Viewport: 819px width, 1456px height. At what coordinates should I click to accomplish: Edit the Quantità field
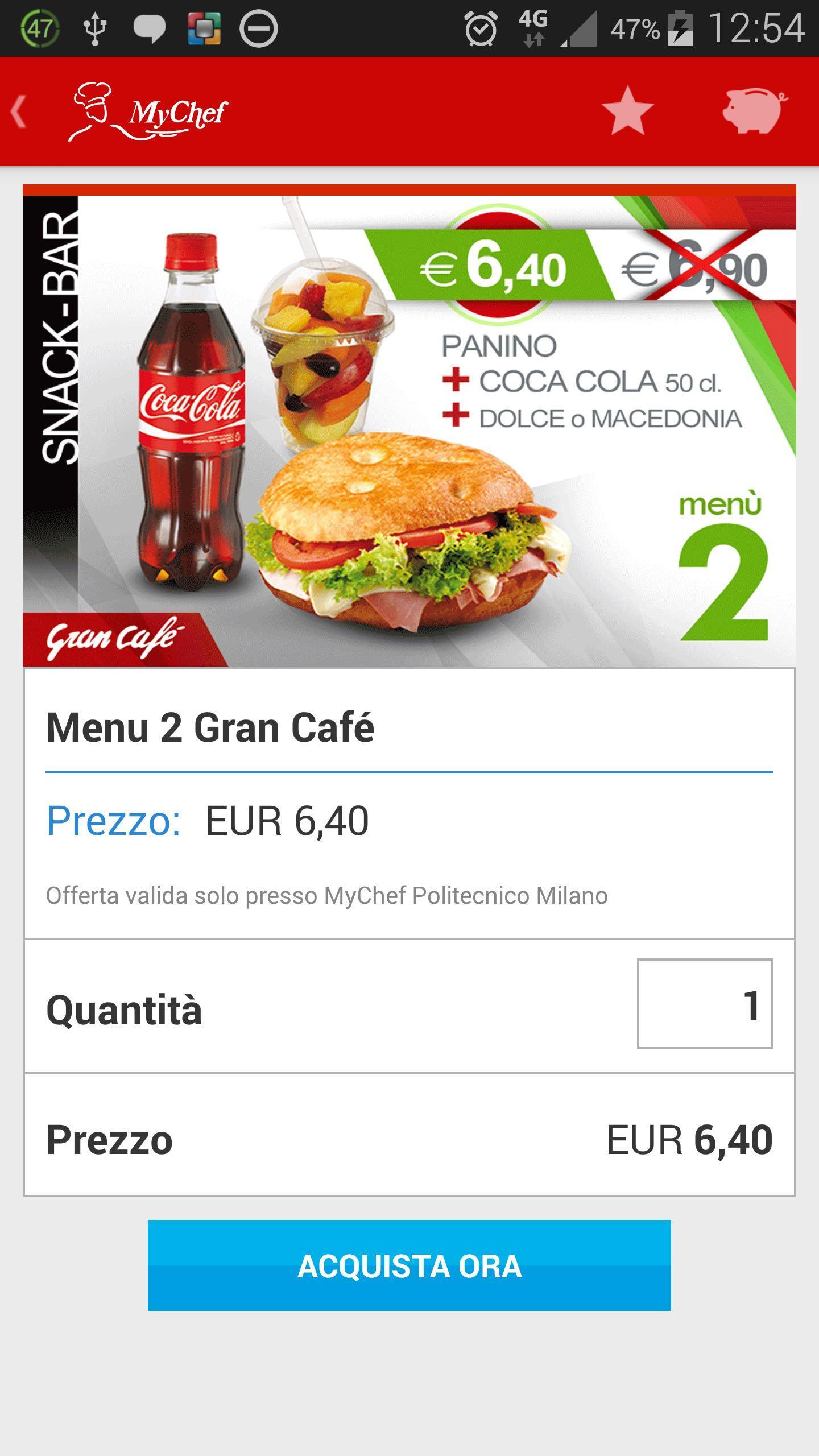pos(704,1004)
